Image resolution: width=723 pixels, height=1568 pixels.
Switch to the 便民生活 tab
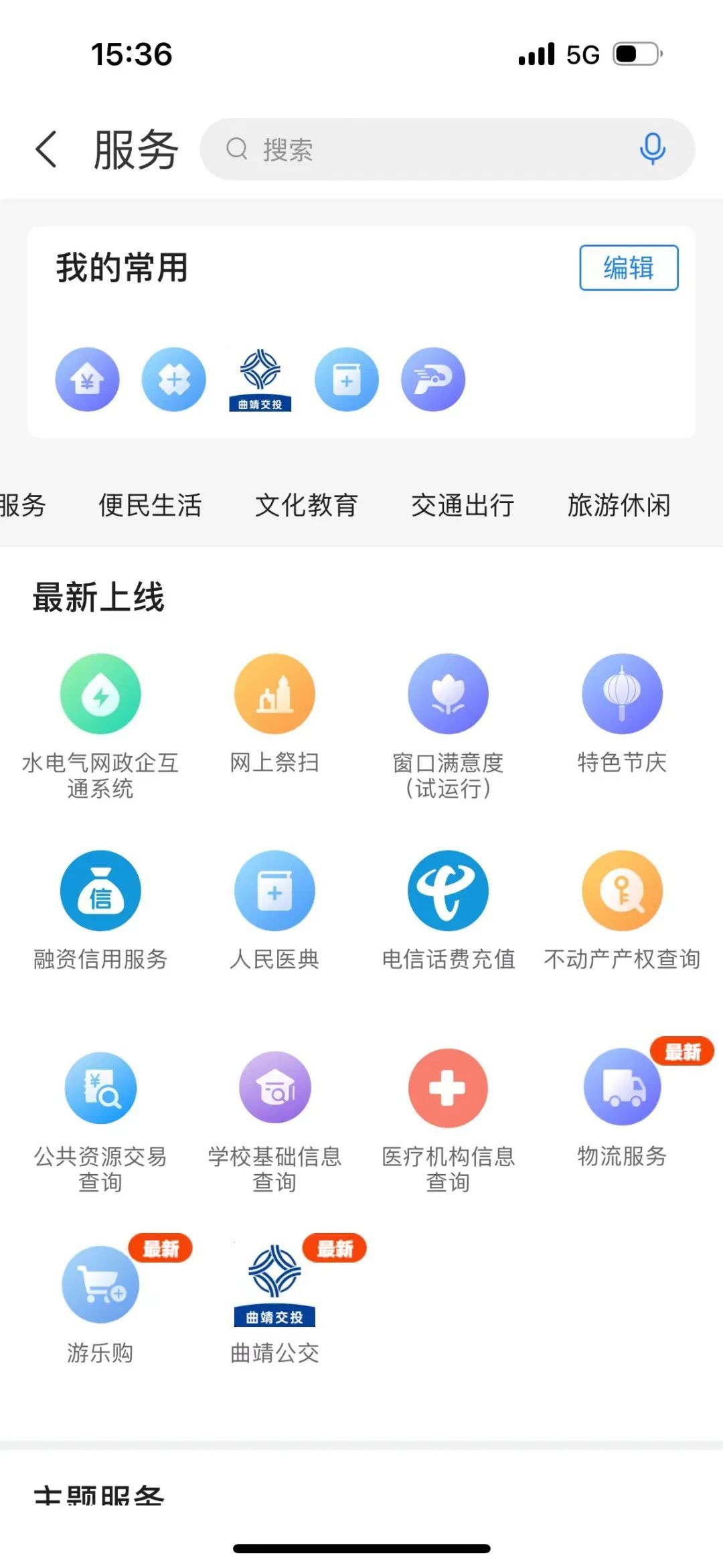point(150,505)
